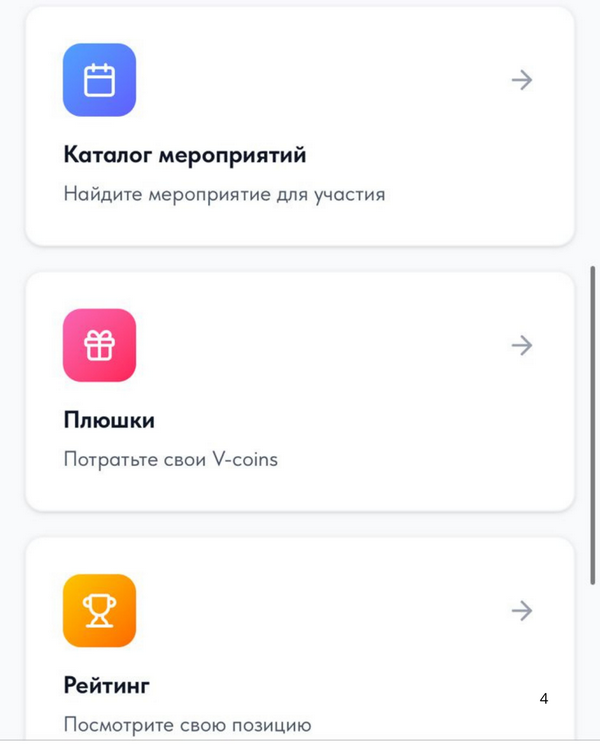Go to the Плюшки section
600x750 pixels.
[299, 392]
